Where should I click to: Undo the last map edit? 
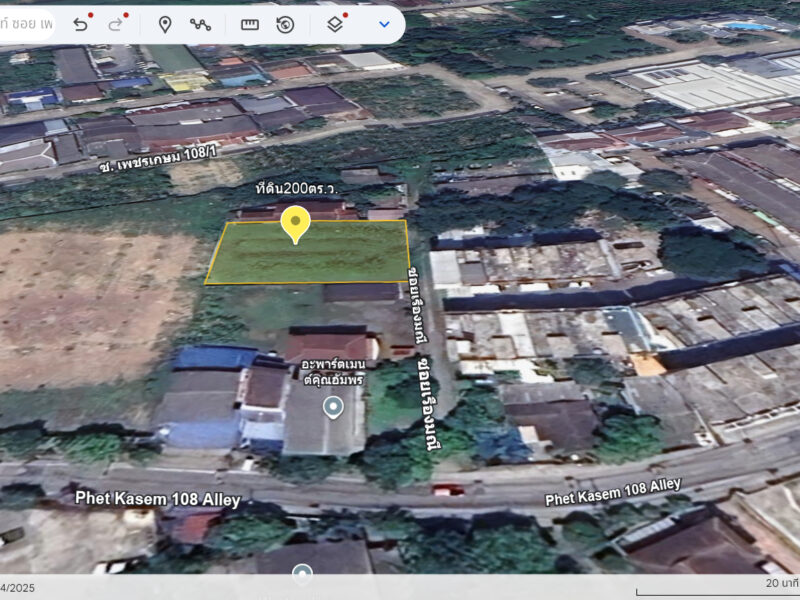(x=80, y=24)
